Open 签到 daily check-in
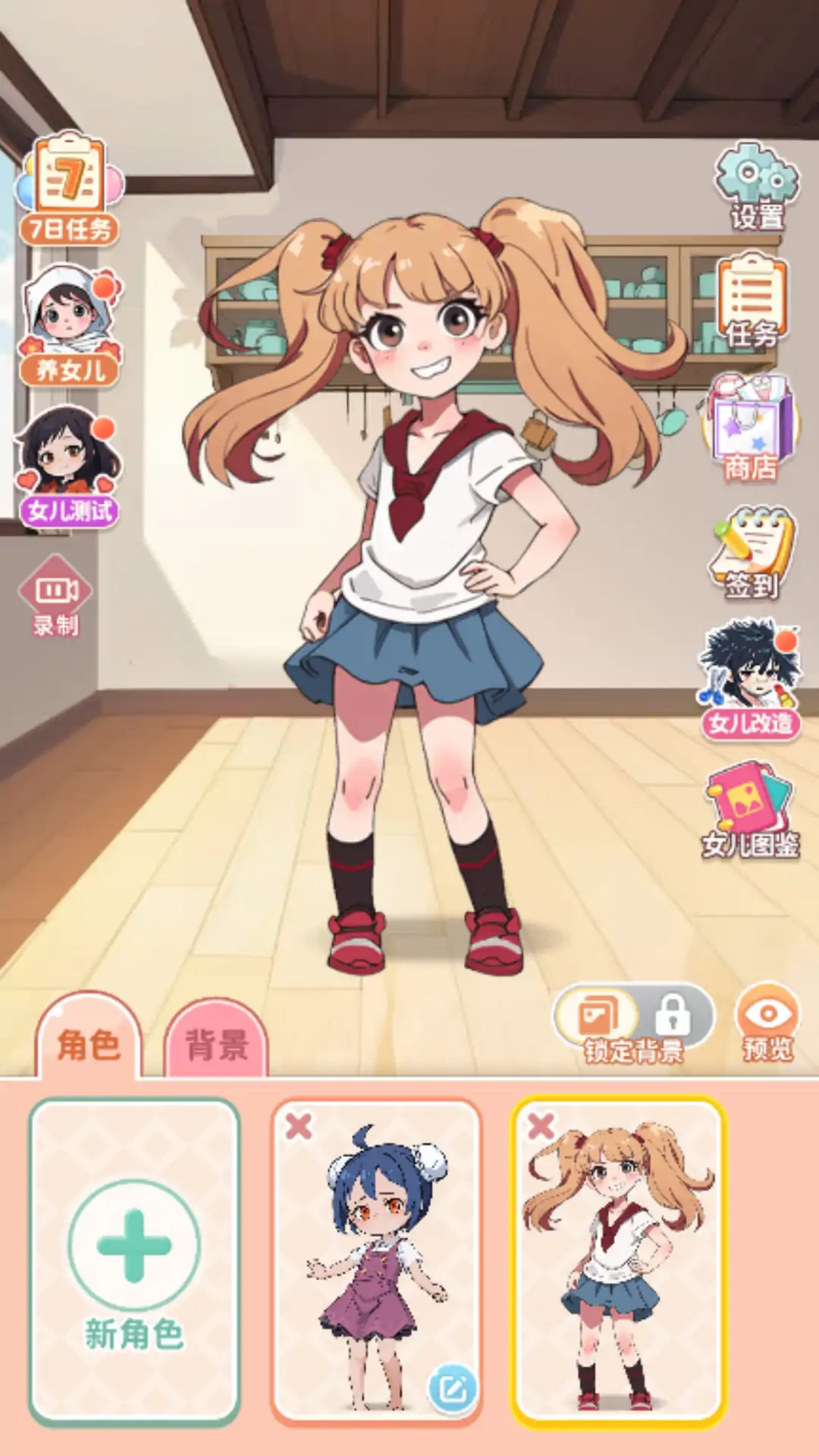 pyautogui.click(x=752, y=554)
